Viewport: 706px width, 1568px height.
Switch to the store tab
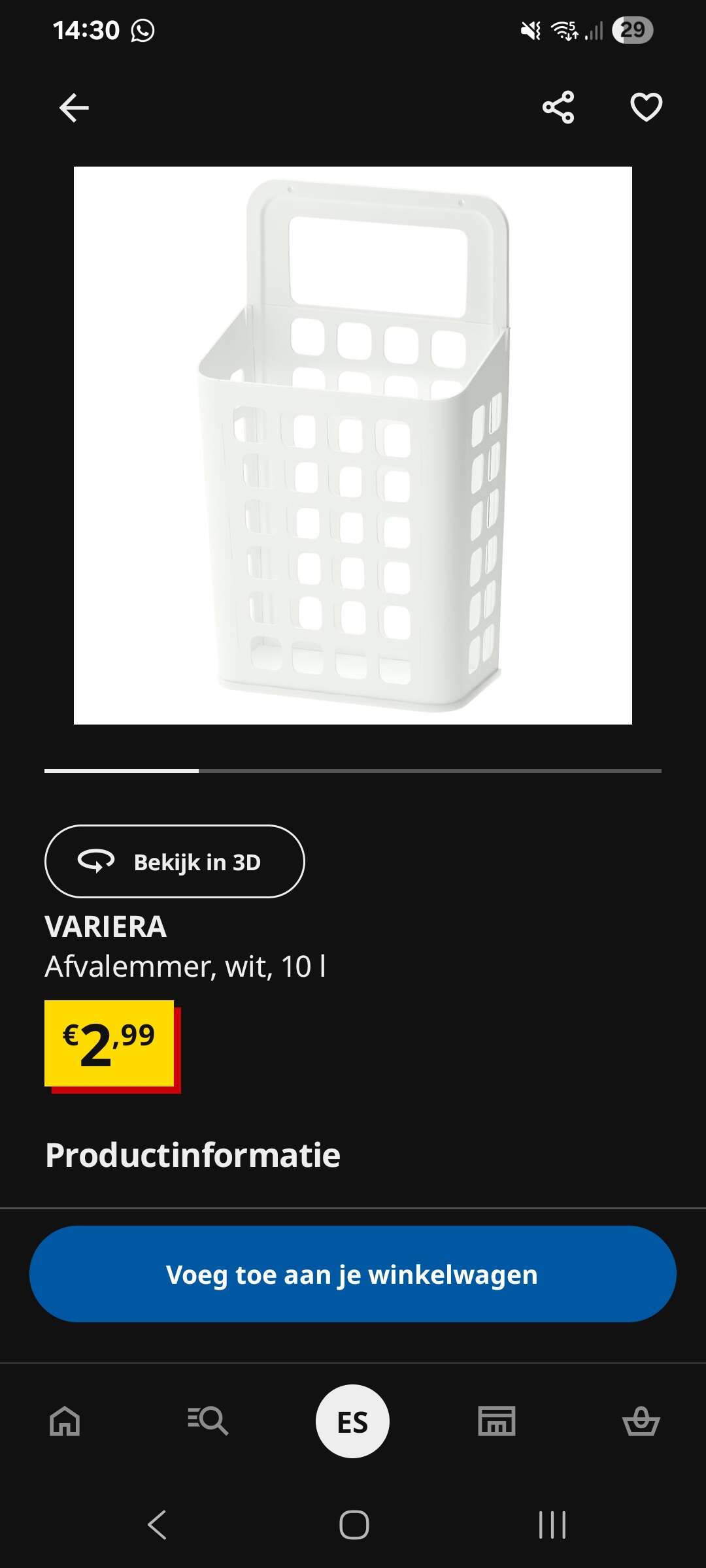(x=497, y=1421)
